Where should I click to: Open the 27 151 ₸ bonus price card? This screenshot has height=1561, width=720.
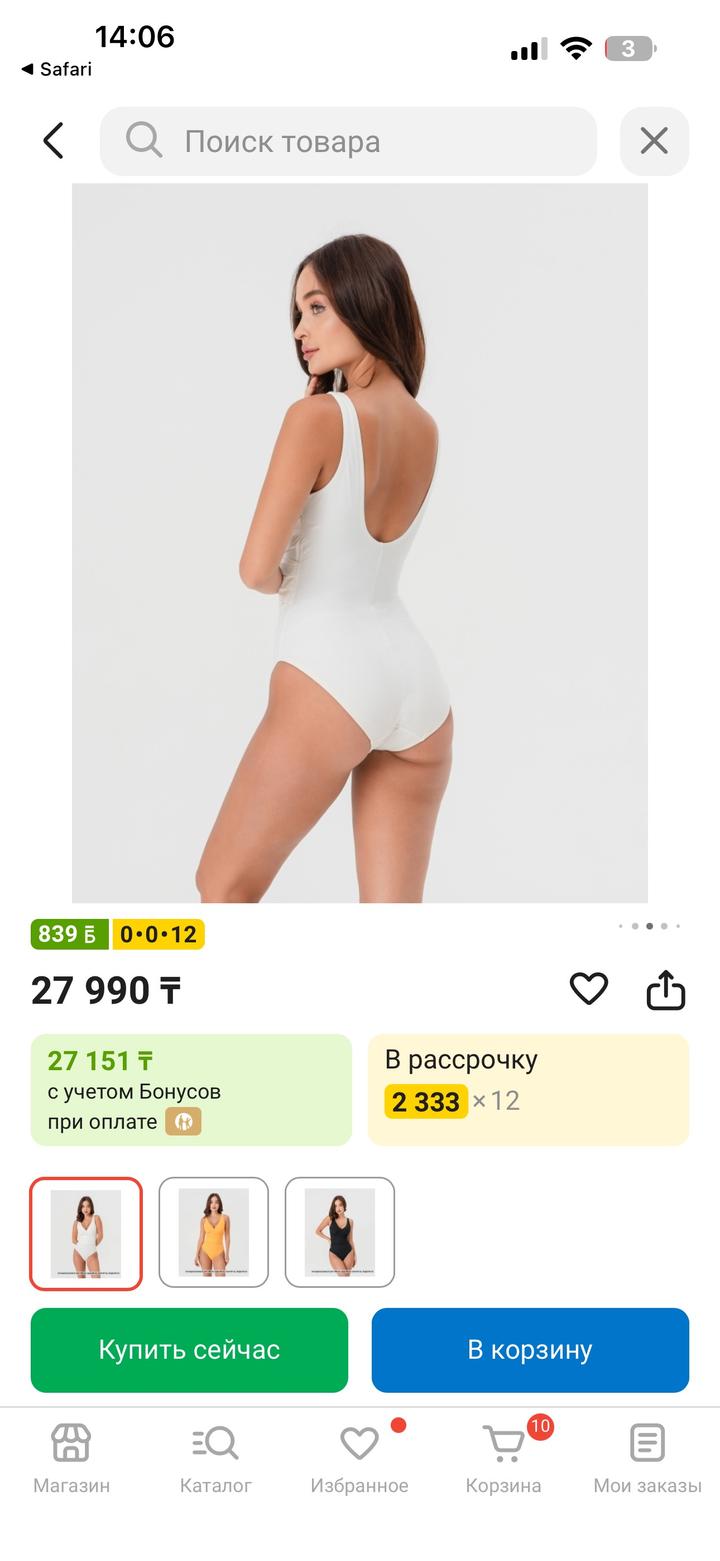click(191, 1089)
